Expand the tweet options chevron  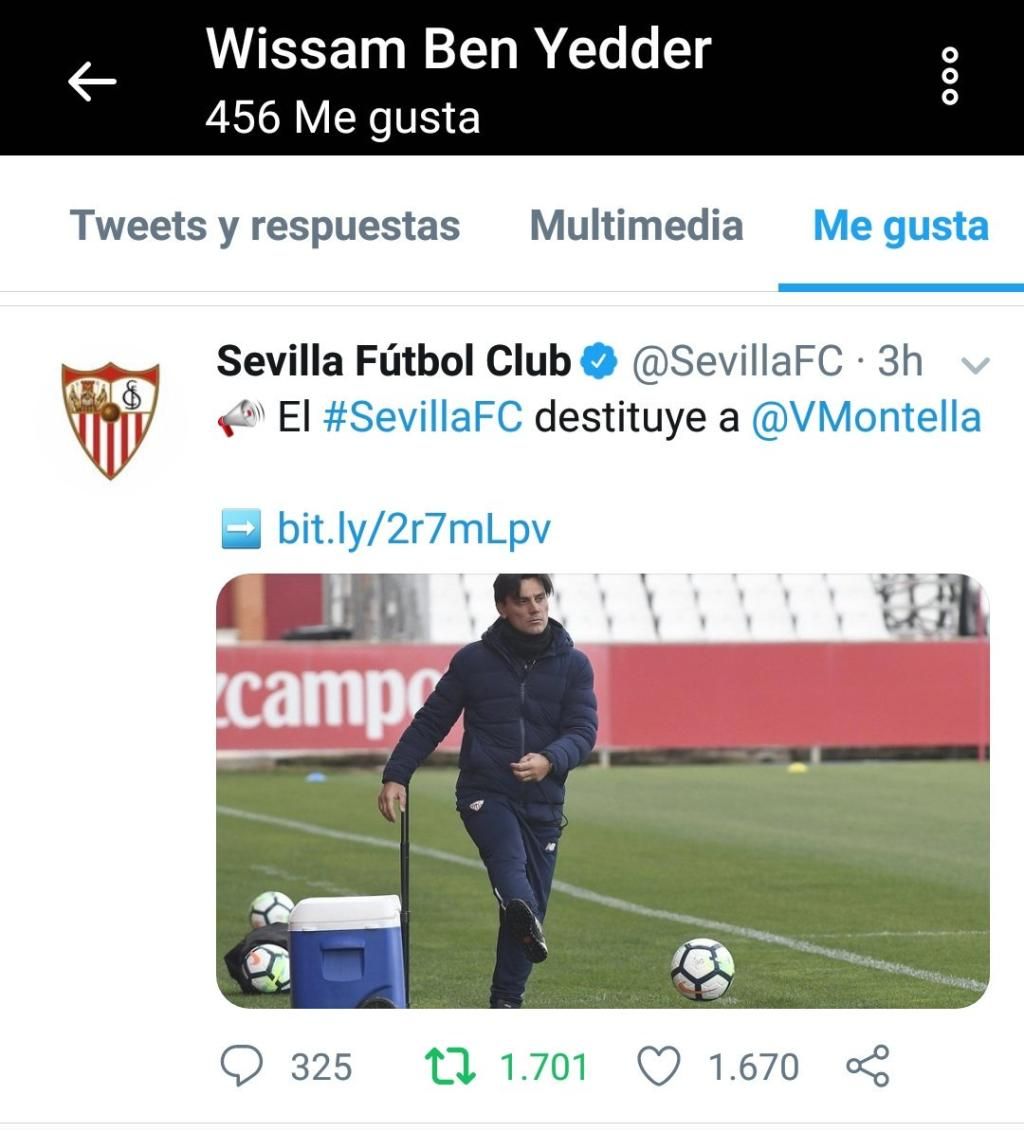pos(974,366)
